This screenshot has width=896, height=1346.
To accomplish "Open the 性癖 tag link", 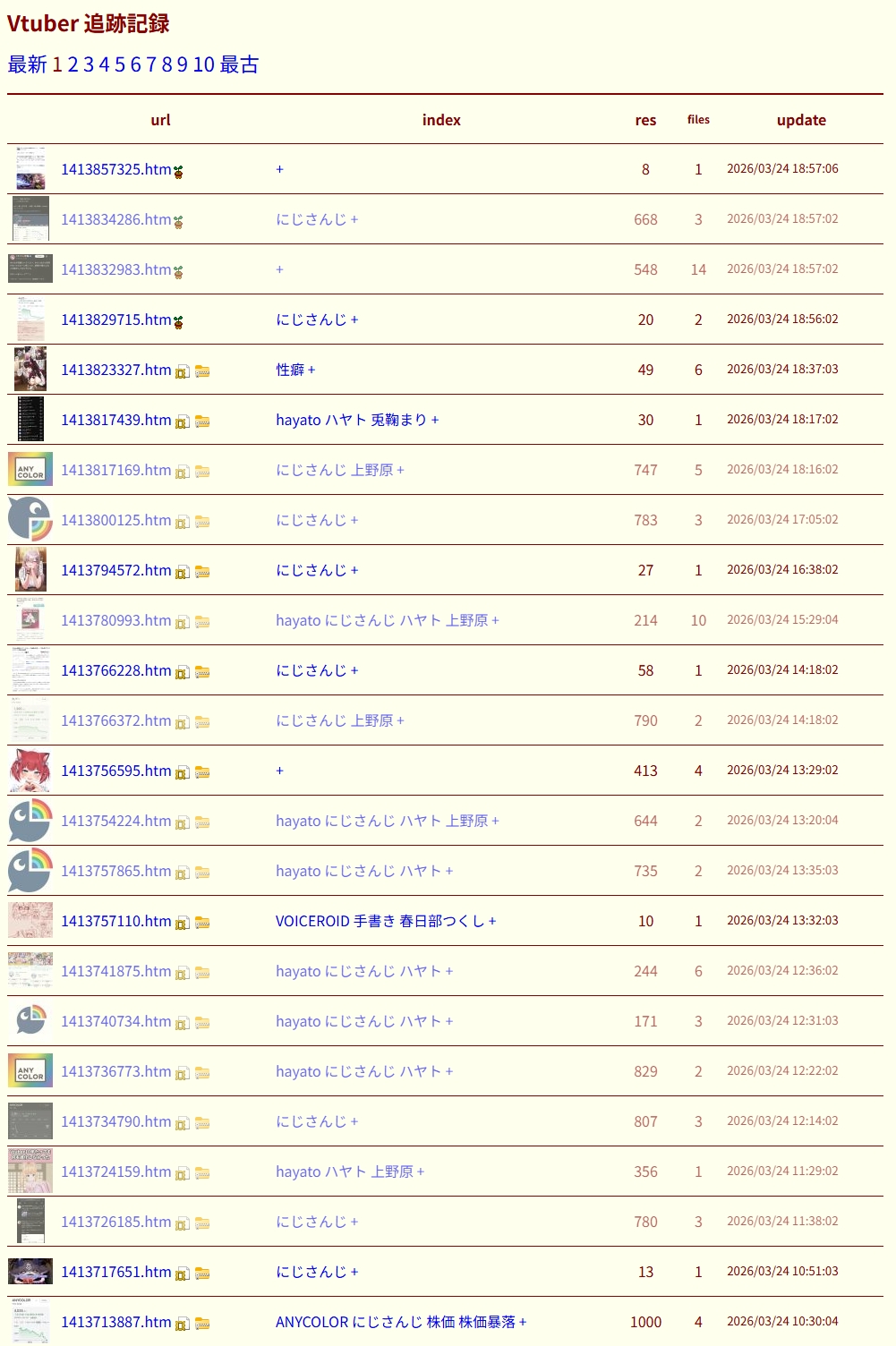I will coord(290,370).
